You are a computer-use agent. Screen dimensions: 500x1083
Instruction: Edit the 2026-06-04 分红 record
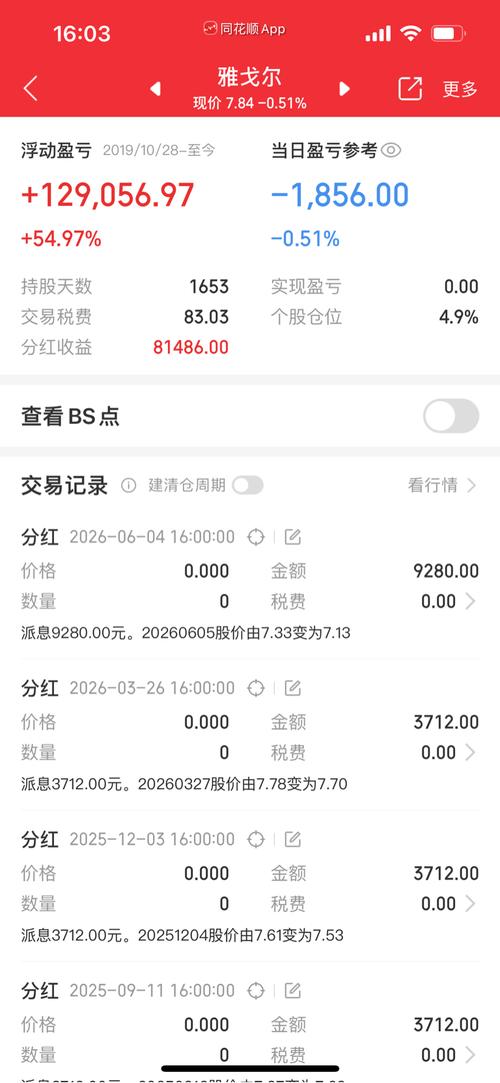[293, 537]
